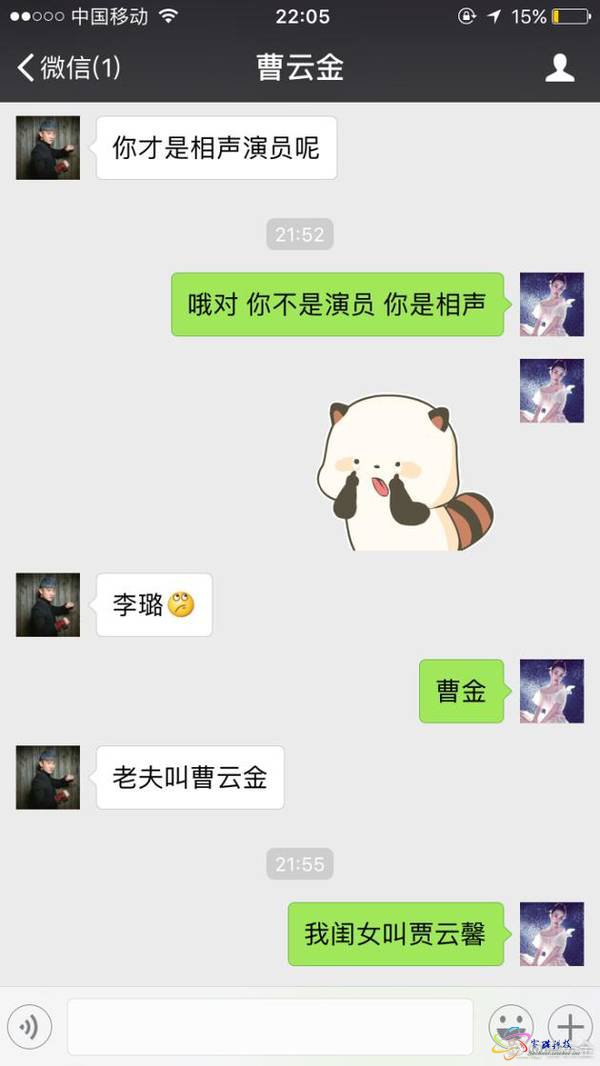
Task: Open avatar beside 我闺女叫贾云馨 message
Action: 551,934
